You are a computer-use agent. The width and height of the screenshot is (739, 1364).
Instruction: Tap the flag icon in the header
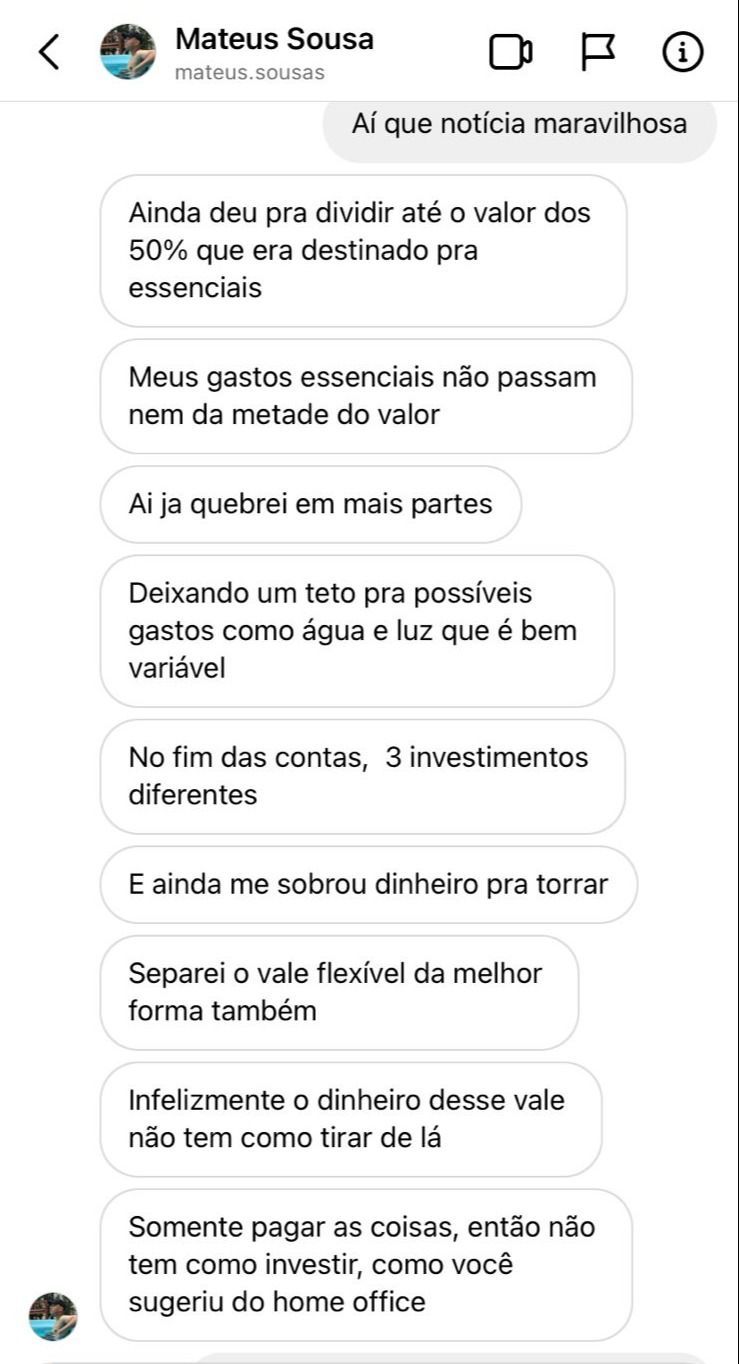[x=598, y=53]
